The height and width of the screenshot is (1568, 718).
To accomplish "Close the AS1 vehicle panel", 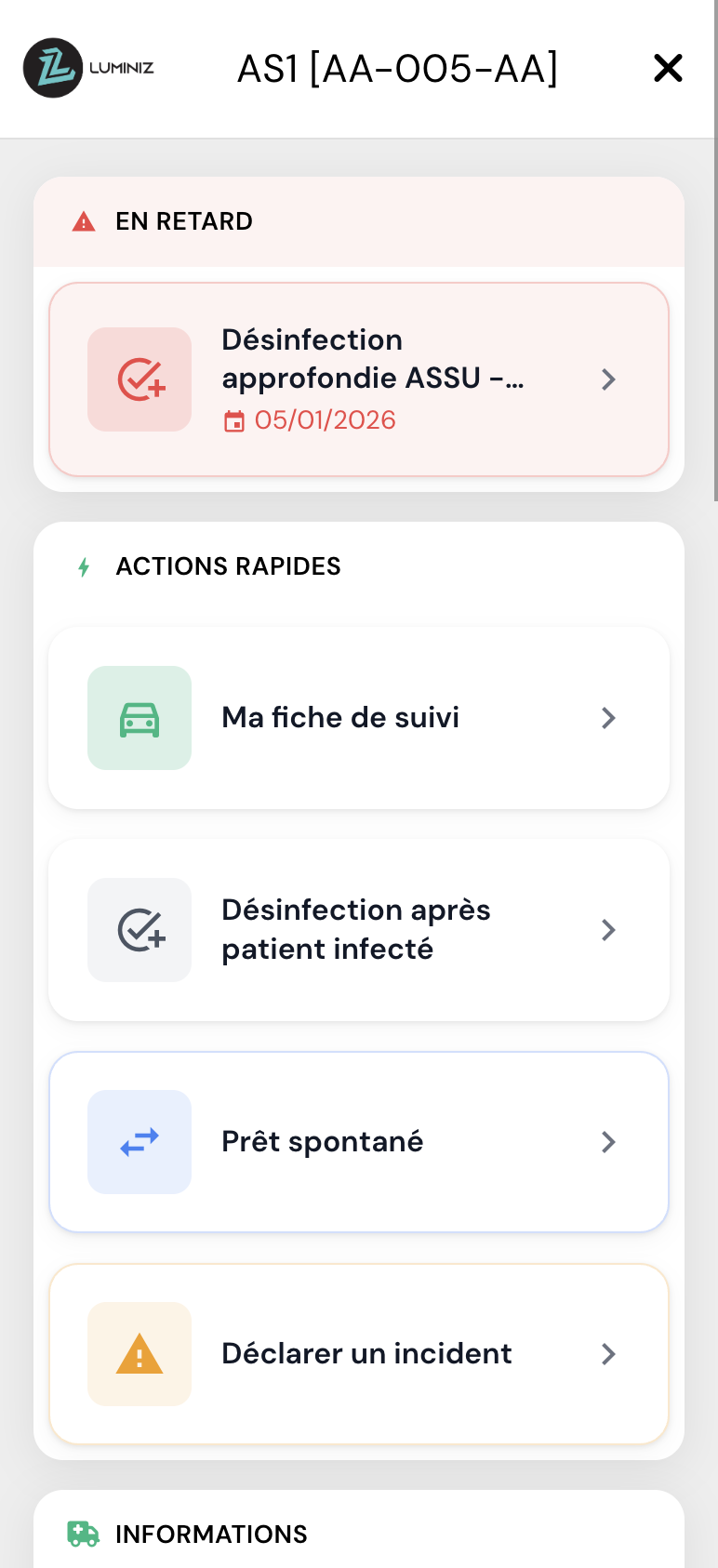I will [x=668, y=68].
